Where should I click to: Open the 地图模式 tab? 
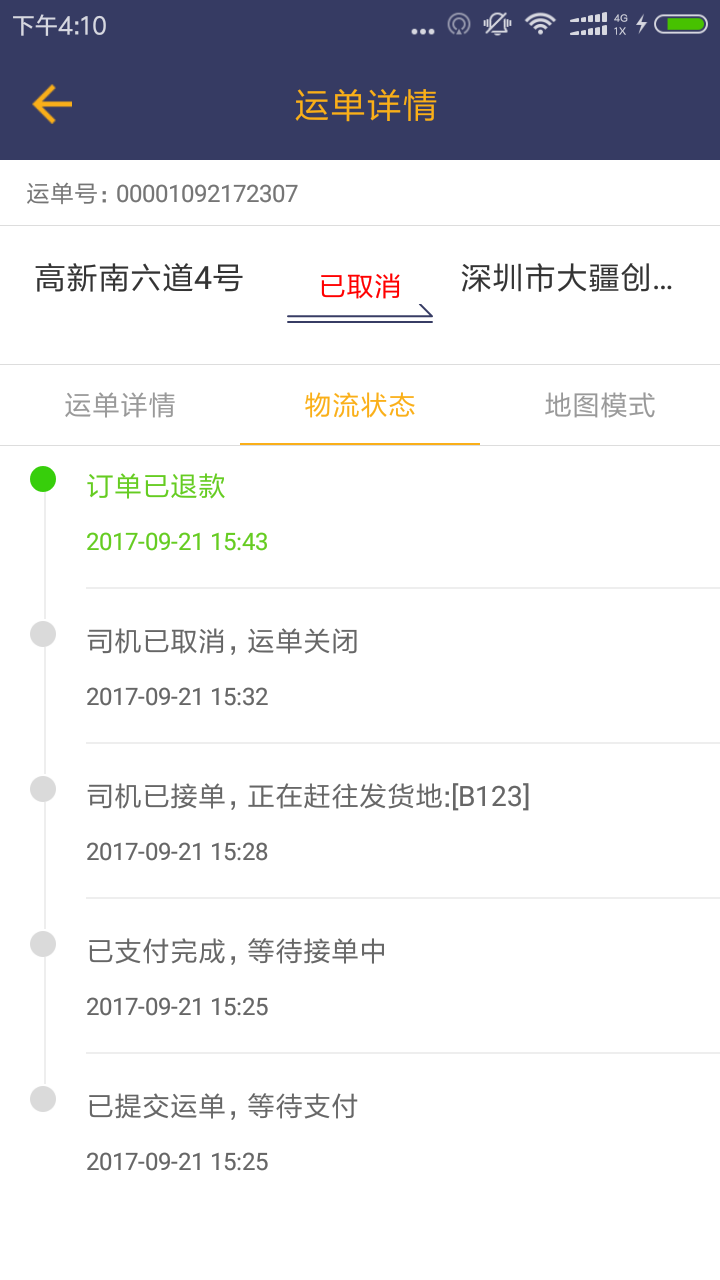[600, 405]
